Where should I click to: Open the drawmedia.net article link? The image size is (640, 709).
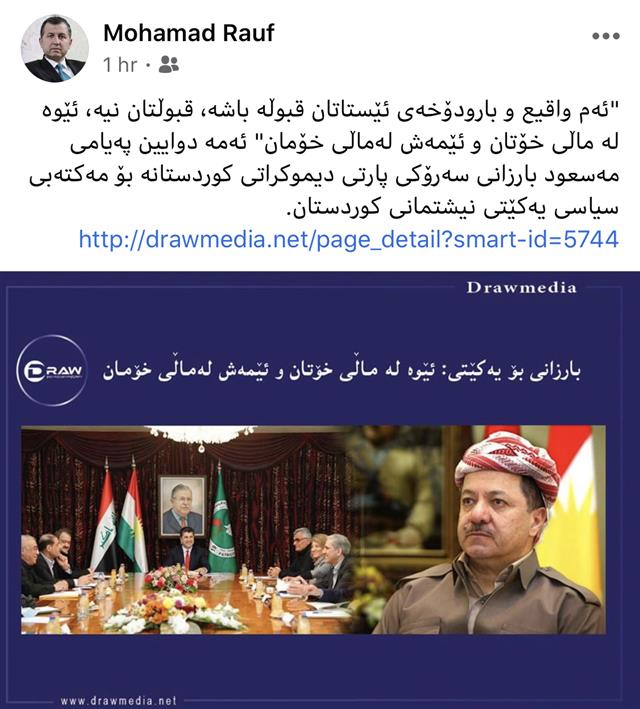pos(348,239)
